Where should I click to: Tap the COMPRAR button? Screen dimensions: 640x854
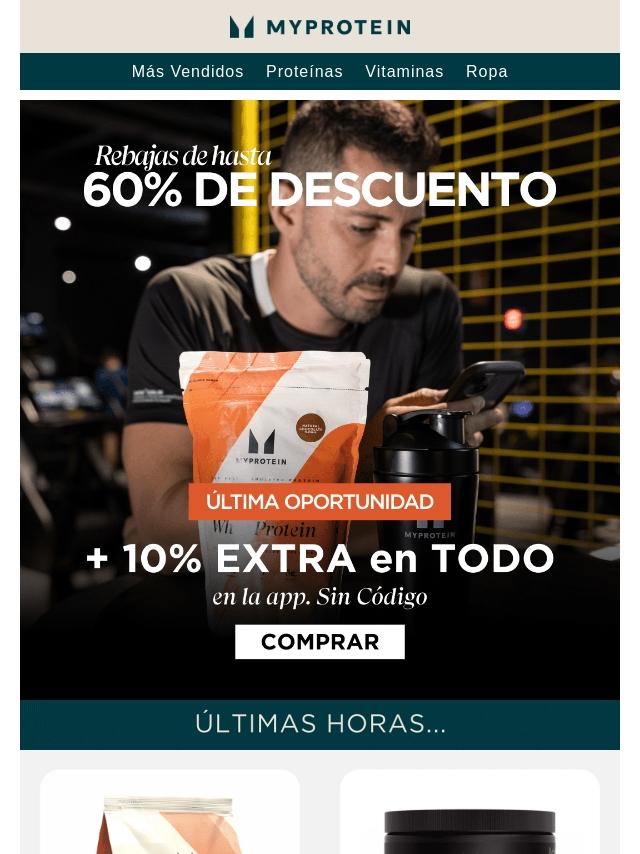coord(320,642)
